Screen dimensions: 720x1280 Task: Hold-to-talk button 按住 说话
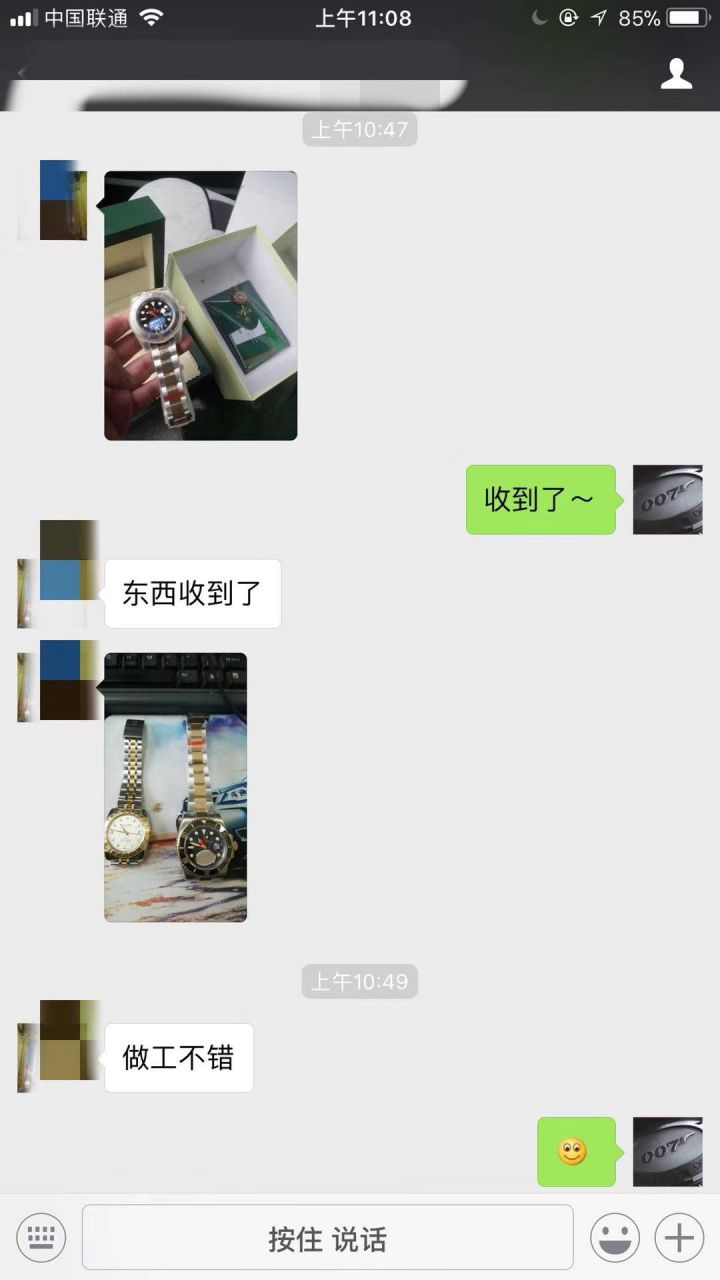(x=327, y=1237)
